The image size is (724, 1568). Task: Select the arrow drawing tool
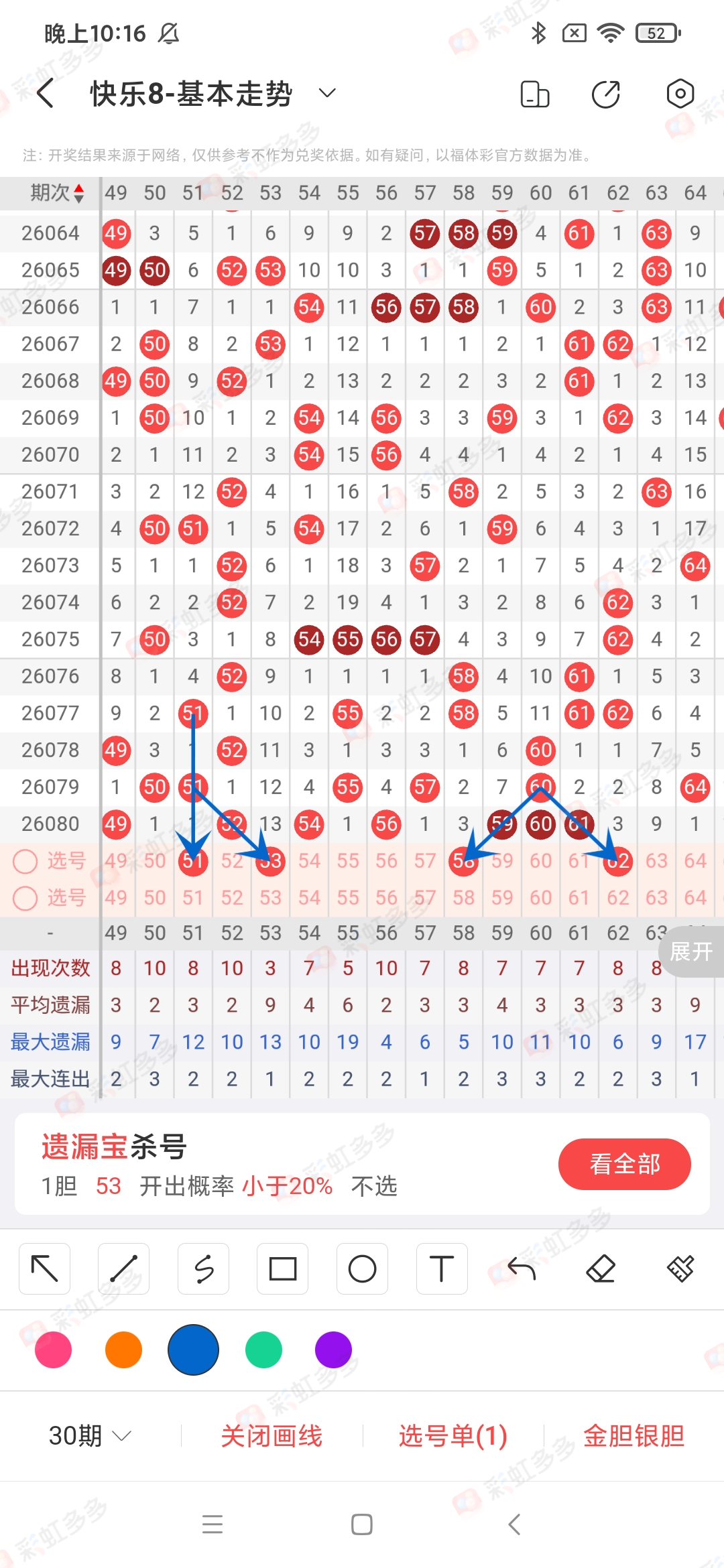pos(44,1268)
